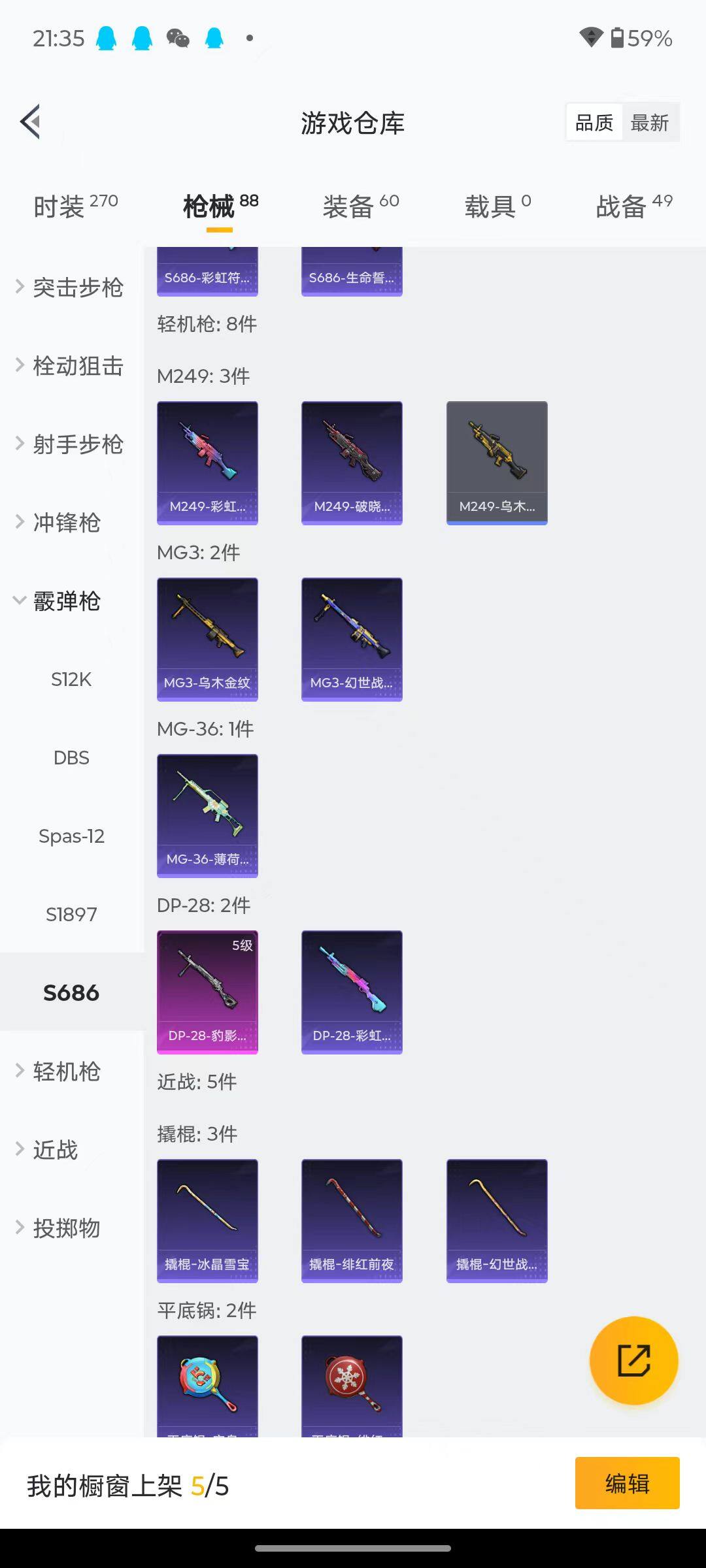Go back using the top-left arrow
Viewport: 706px width, 1568px height.
(x=31, y=122)
